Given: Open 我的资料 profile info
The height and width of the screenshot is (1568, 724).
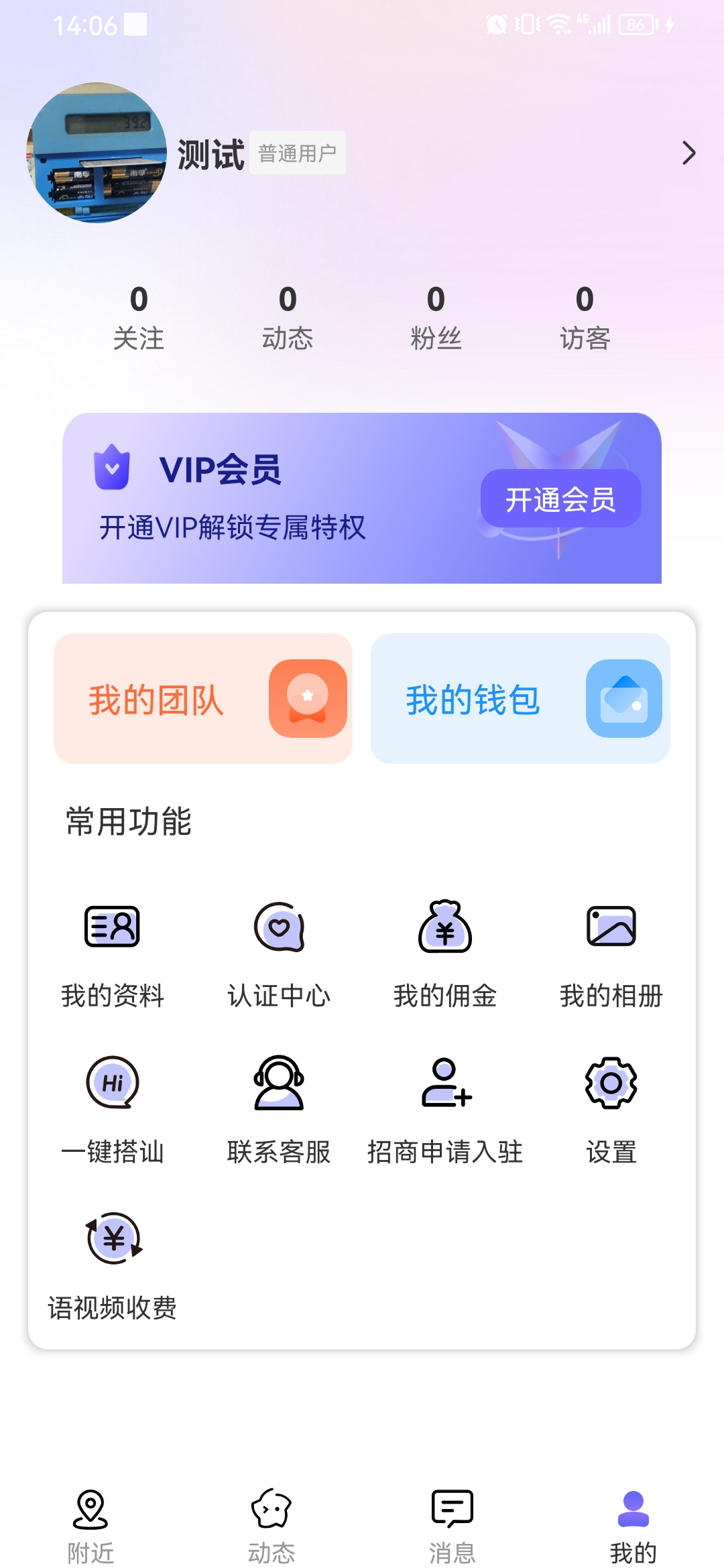Looking at the screenshot, I should (x=113, y=953).
